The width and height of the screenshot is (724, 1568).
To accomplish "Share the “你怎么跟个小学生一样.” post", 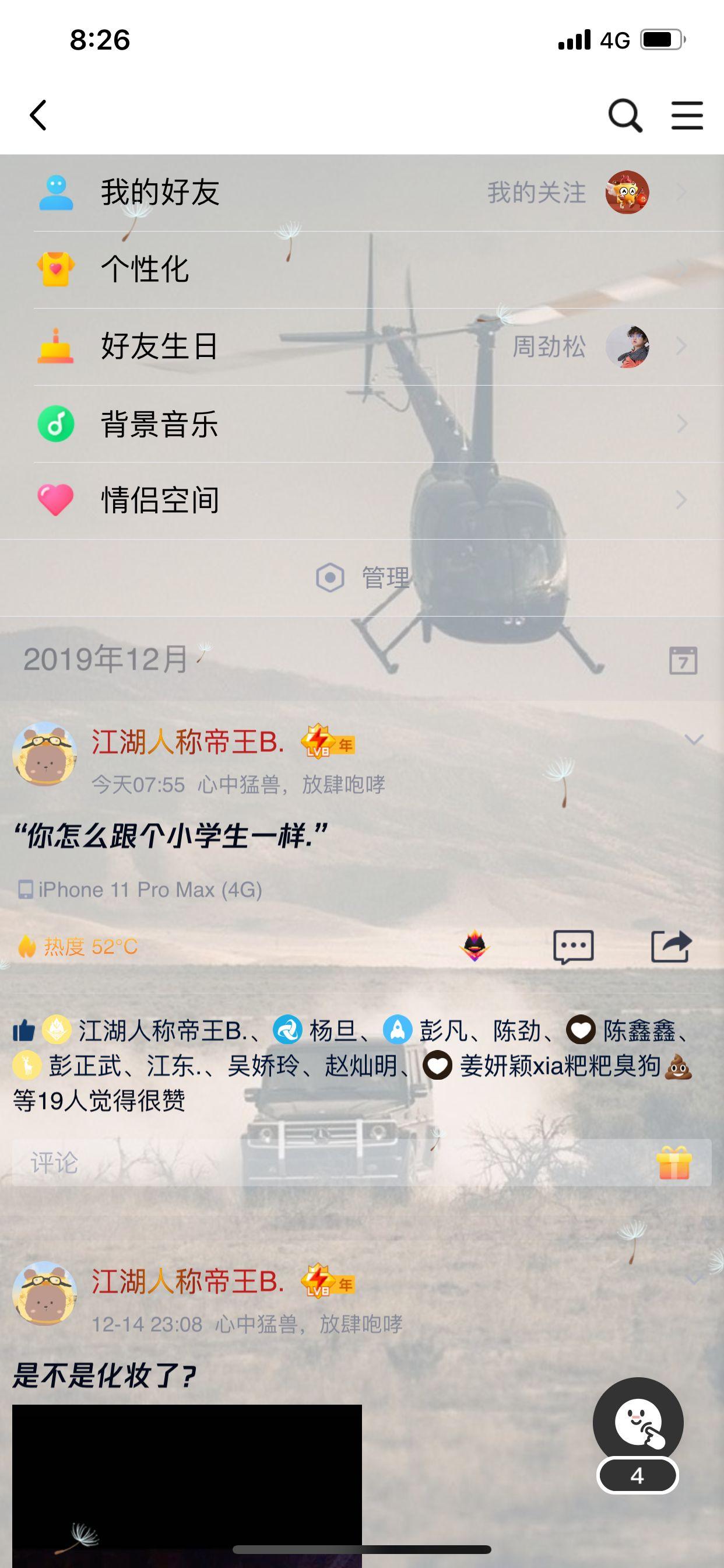I will tap(670, 947).
